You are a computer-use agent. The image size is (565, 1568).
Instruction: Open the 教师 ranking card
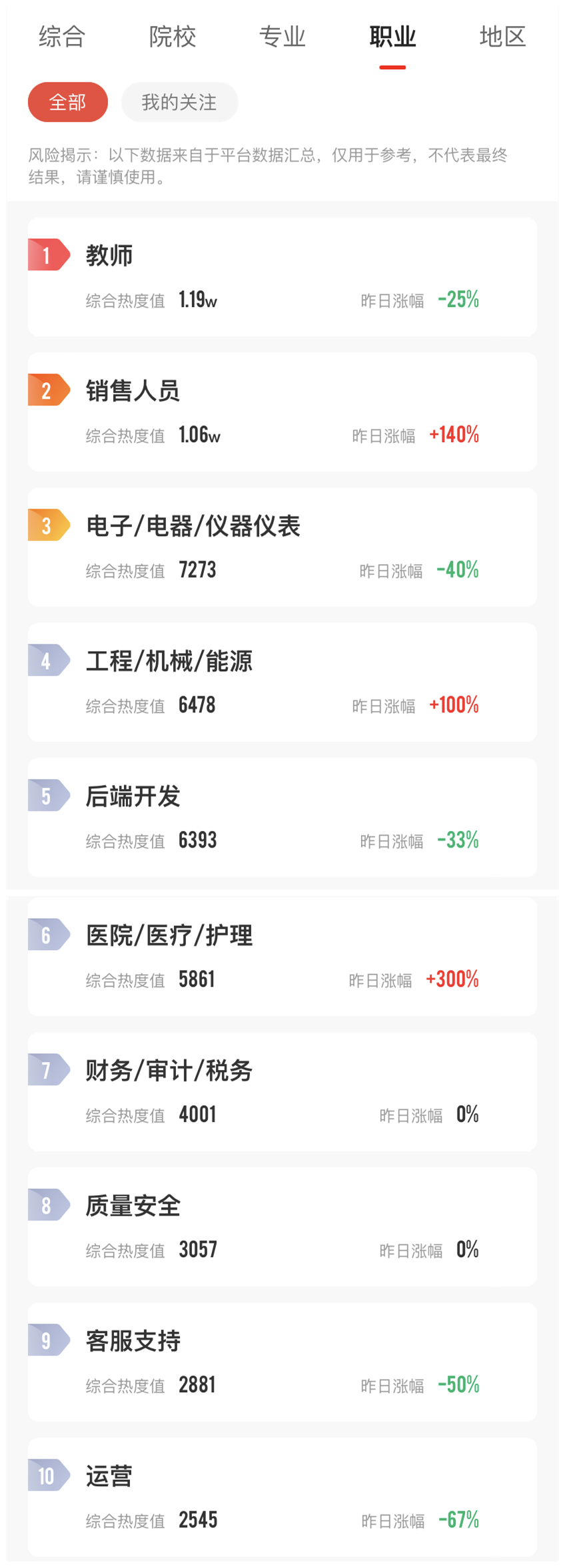pos(282,276)
